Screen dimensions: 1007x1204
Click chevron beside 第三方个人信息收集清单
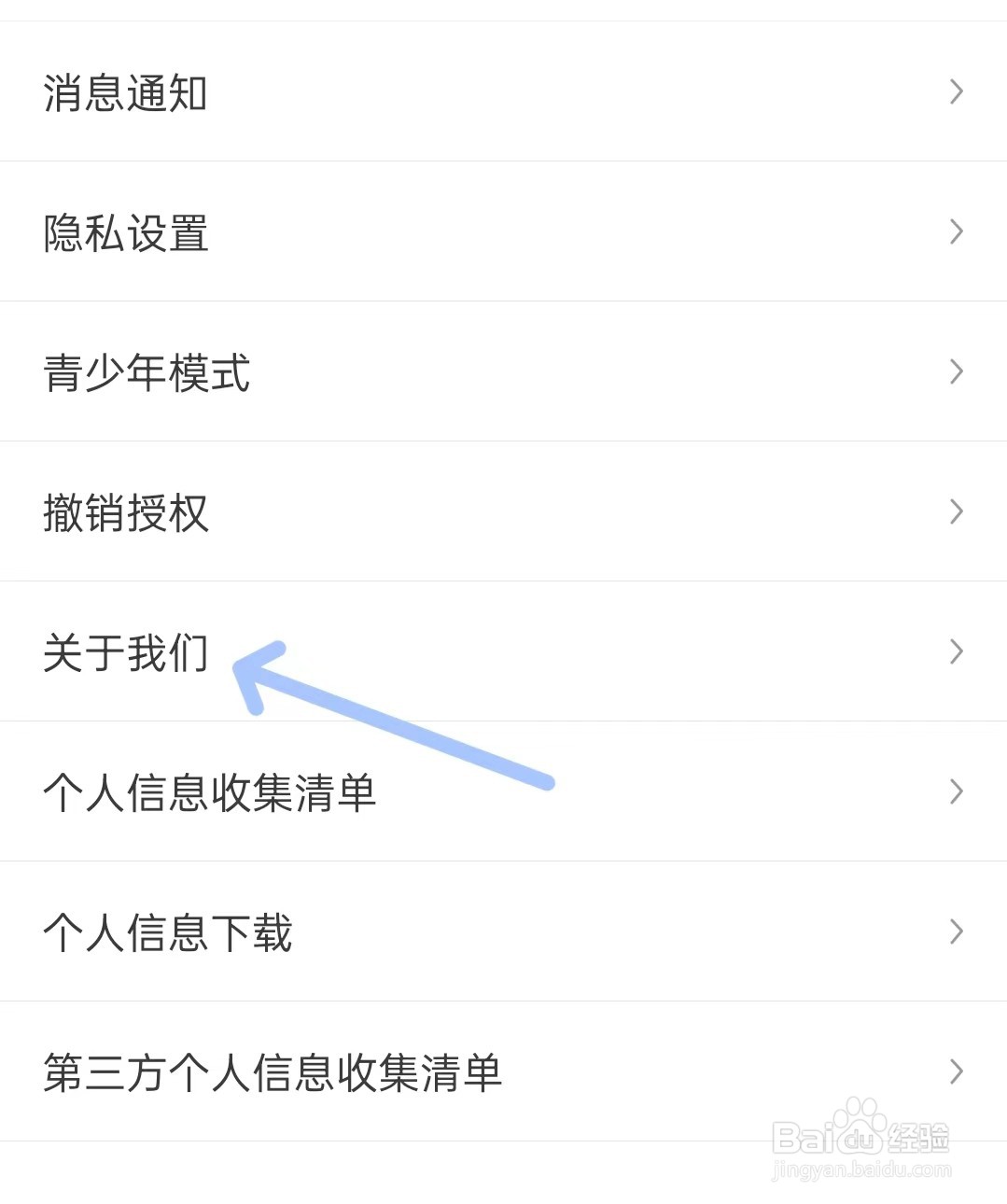point(955,1071)
